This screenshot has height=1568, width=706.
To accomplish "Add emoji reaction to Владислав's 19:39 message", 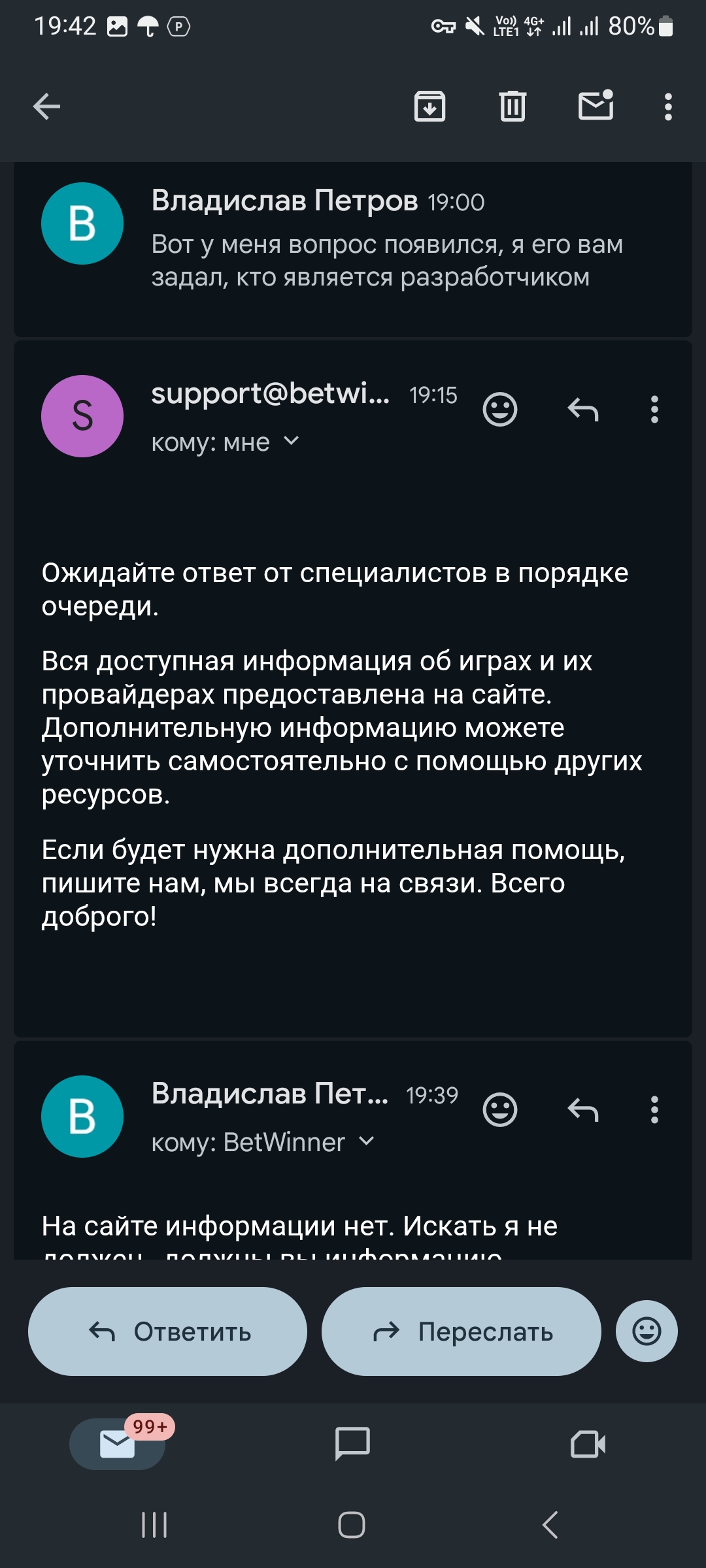I will click(x=500, y=1109).
